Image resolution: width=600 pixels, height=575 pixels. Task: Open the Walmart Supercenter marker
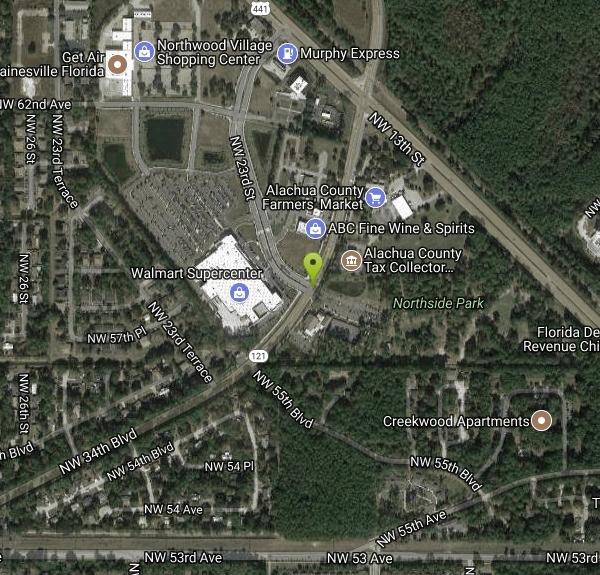(x=239, y=292)
